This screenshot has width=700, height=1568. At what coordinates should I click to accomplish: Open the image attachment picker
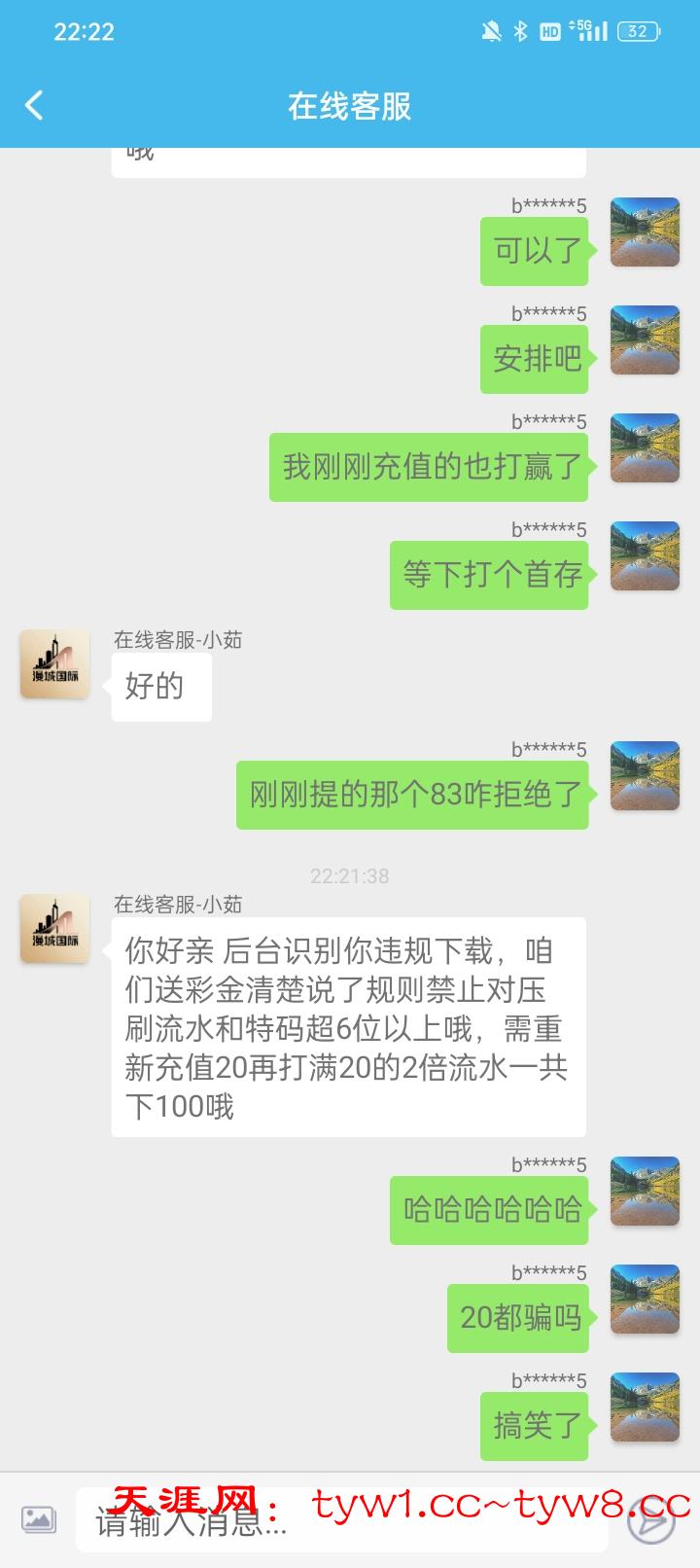39,1519
